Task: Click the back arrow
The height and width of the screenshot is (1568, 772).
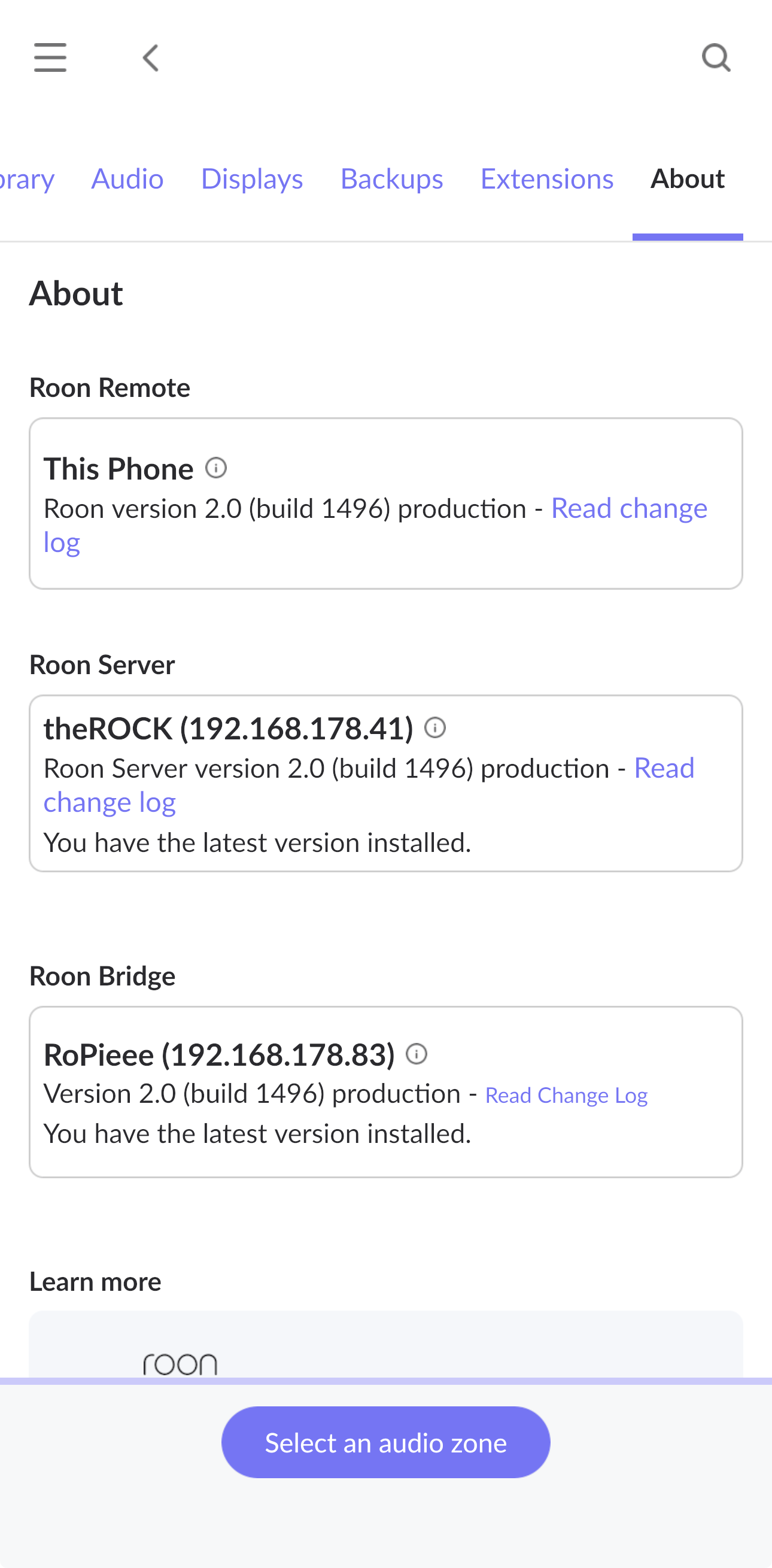Action: tap(150, 58)
